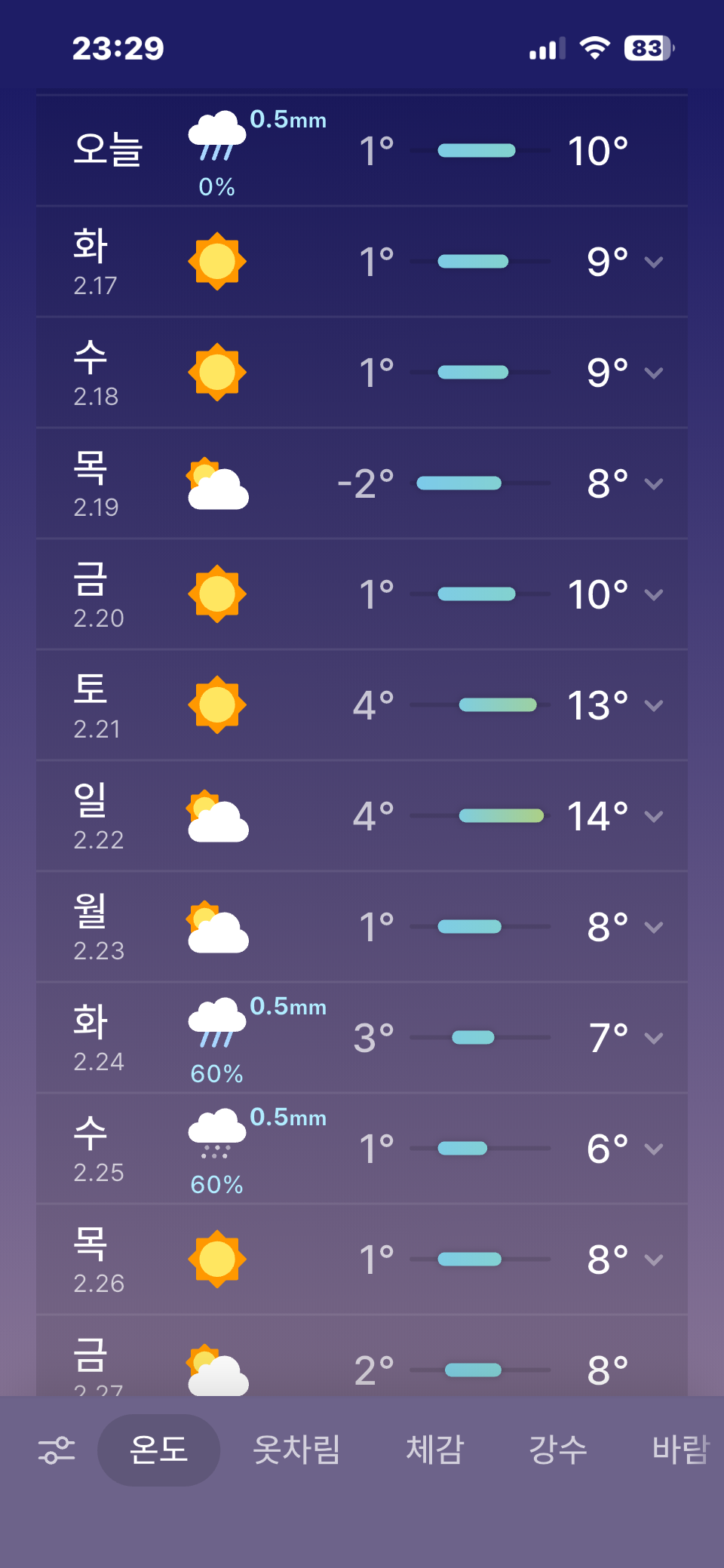724x1568 pixels.
Task: Expand the 수 2.25 forecast row
Action: (654, 1149)
